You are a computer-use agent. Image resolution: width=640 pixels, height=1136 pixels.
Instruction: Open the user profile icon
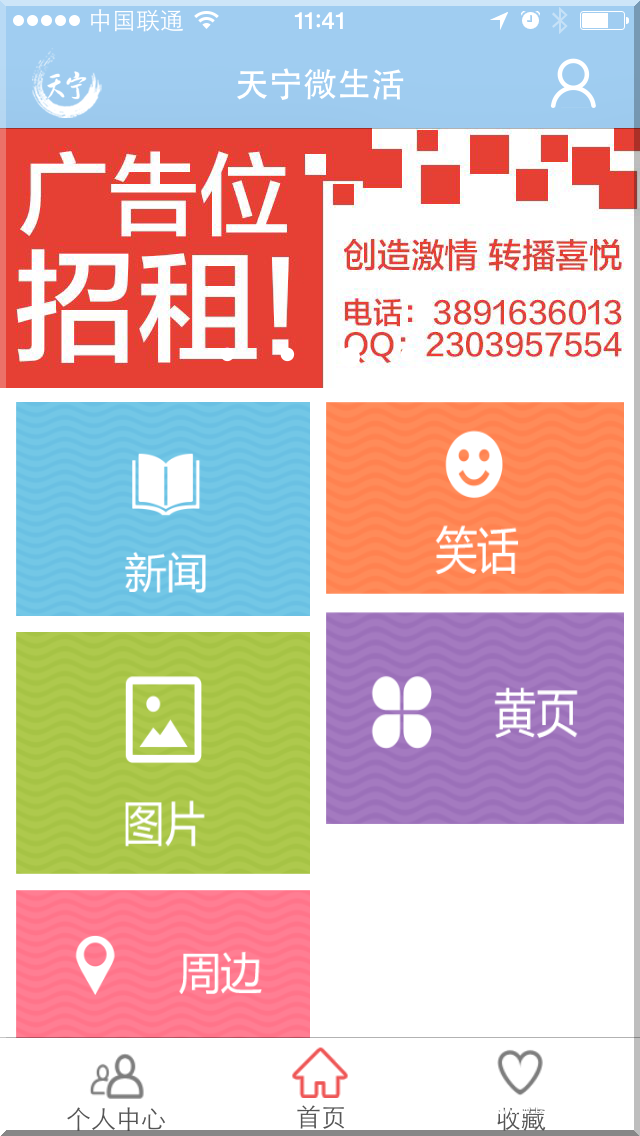point(573,84)
